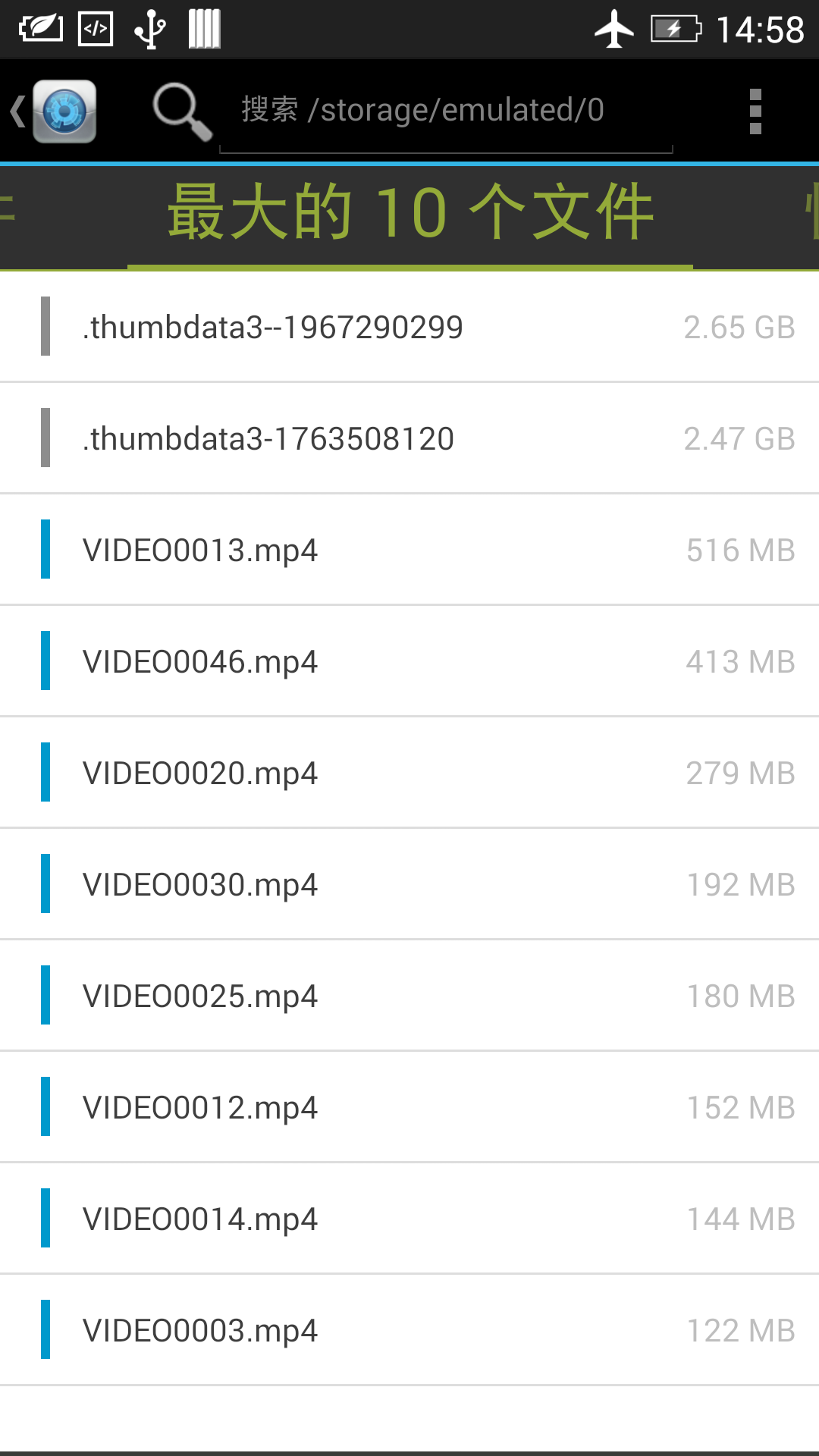Tap the VIDEO0030.mp4 file
This screenshot has width=819, height=1456.
[409, 884]
